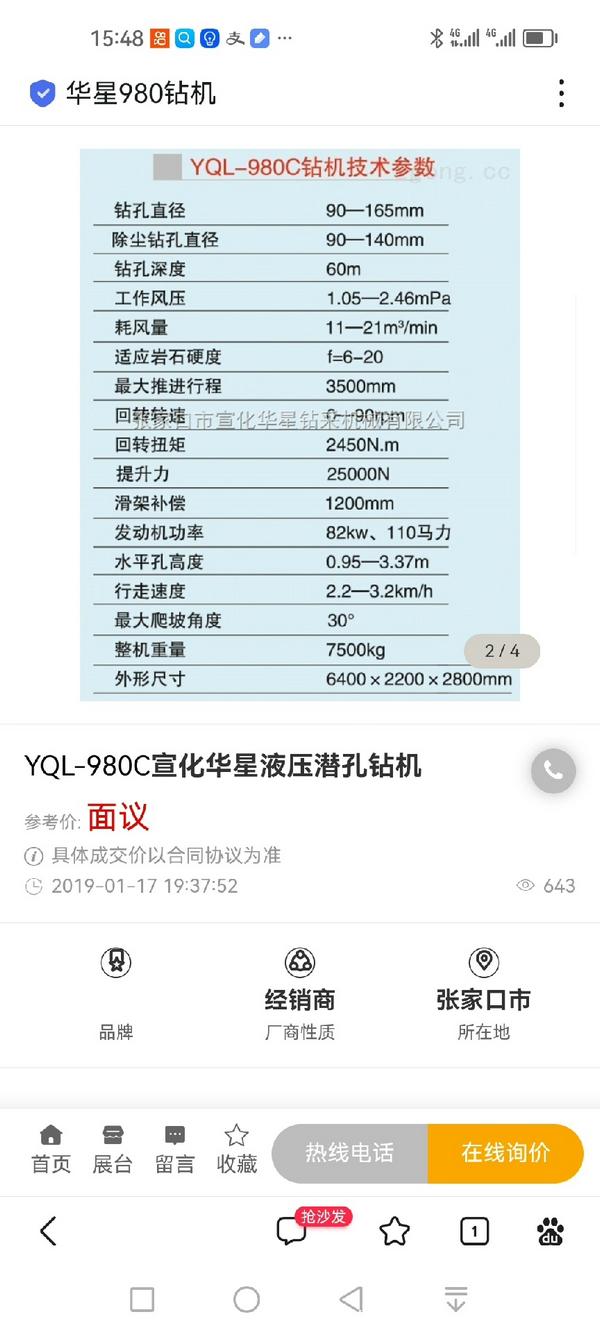Screen dimensions: 600x1333
Task: Leave a message via 留言
Action: [175, 1150]
